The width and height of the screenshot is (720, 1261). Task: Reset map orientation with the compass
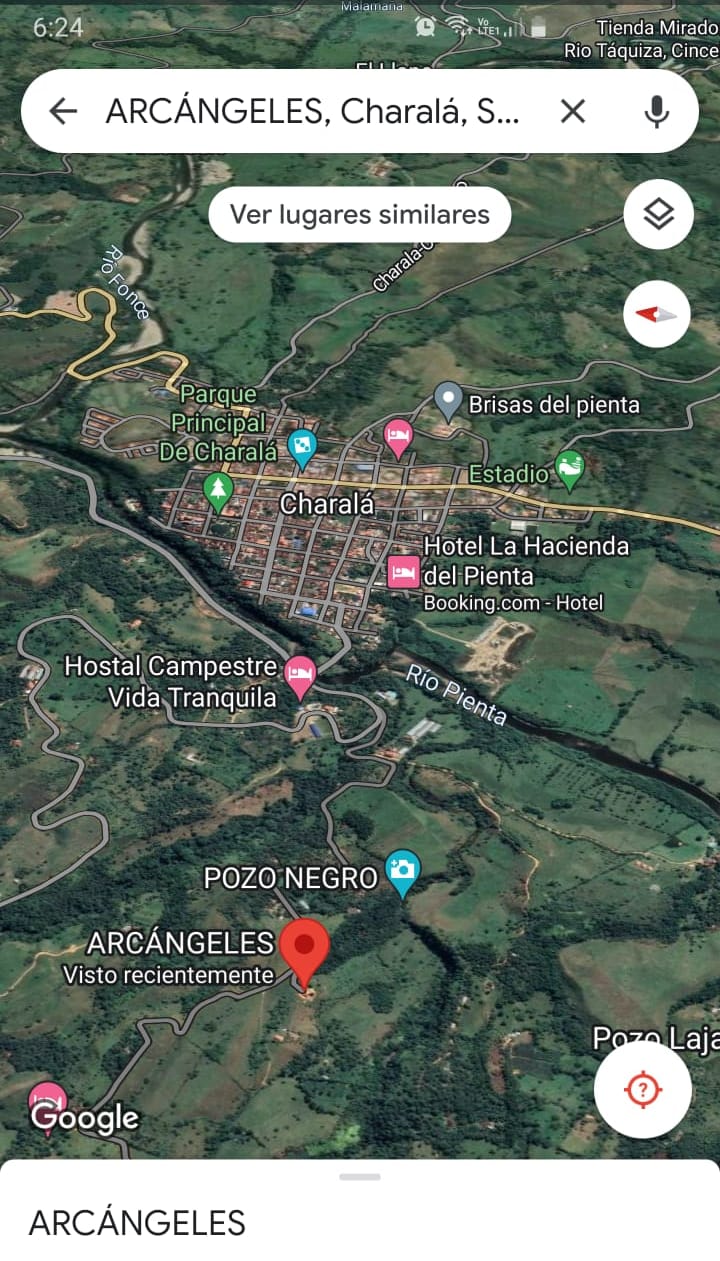coord(656,314)
